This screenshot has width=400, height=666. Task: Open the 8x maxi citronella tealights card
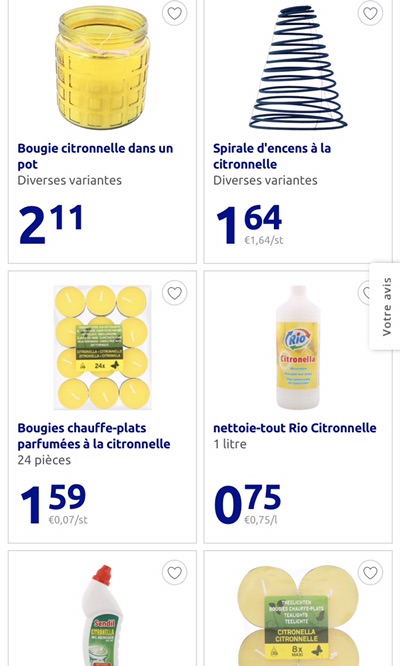(x=298, y=608)
